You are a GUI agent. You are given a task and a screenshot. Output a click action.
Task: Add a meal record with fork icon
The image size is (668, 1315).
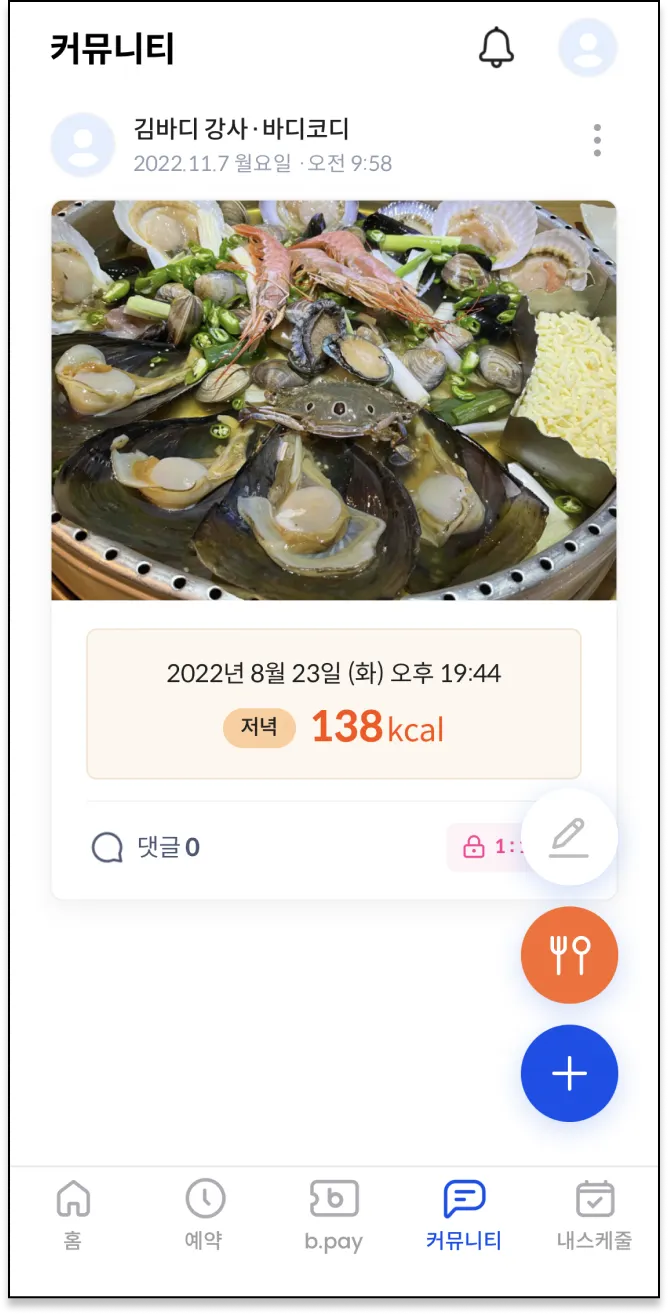pyautogui.click(x=569, y=955)
